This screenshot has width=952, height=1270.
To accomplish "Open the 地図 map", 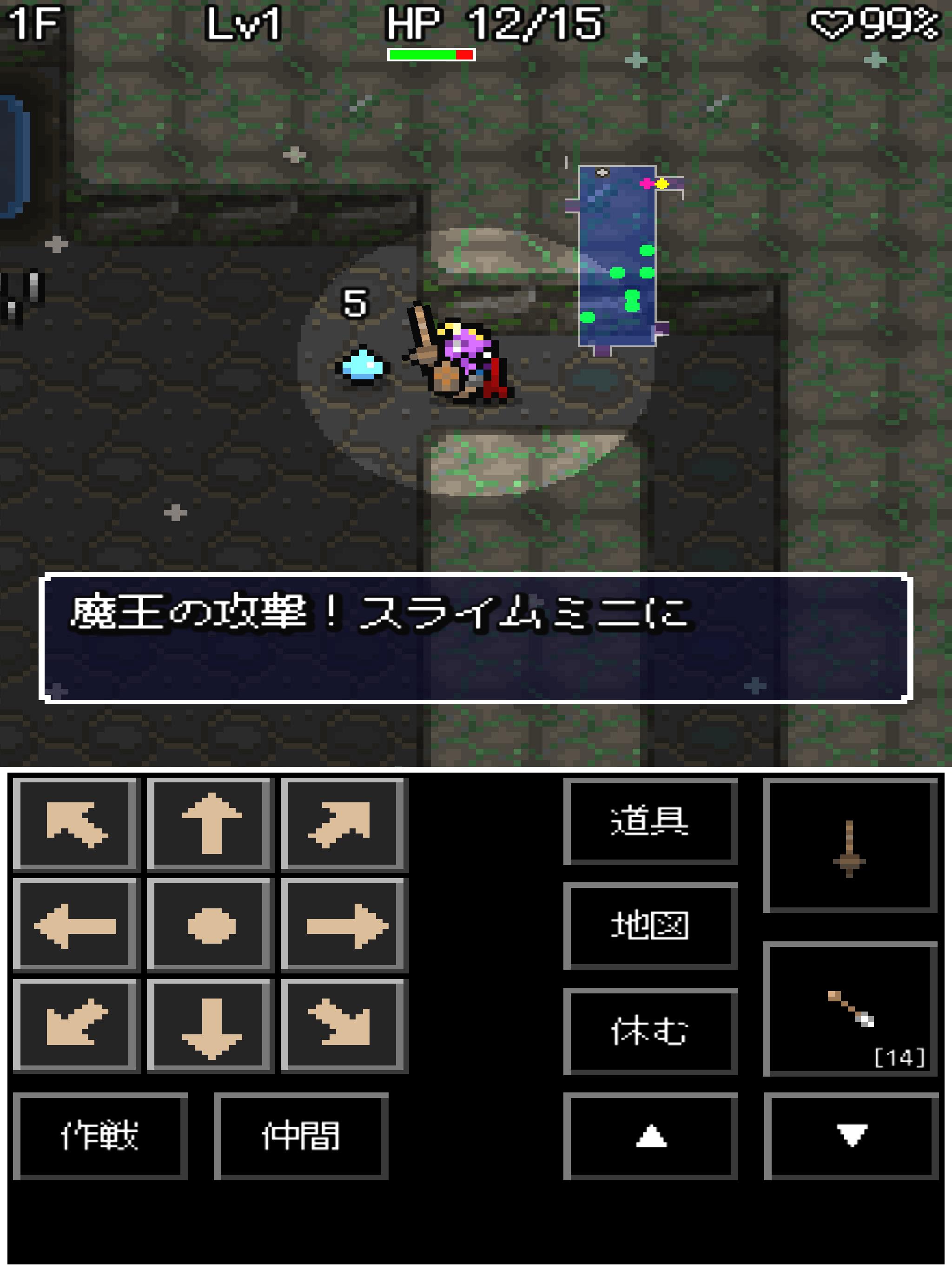I will point(650,926).
